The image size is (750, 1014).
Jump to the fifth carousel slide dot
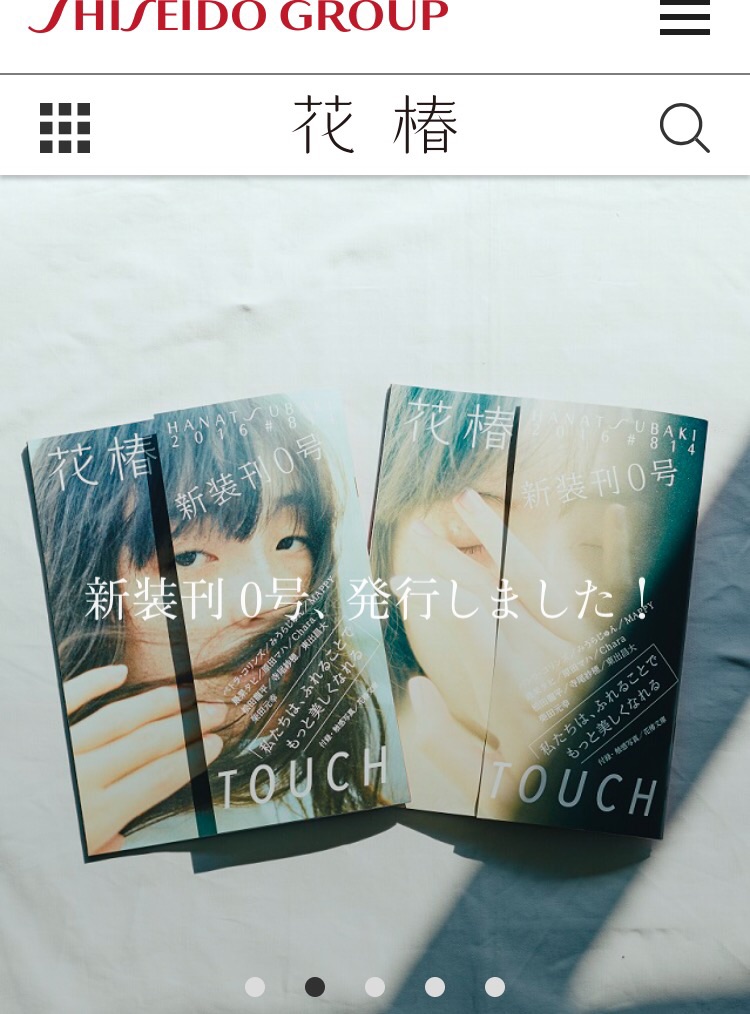click(x=495, y=987)
